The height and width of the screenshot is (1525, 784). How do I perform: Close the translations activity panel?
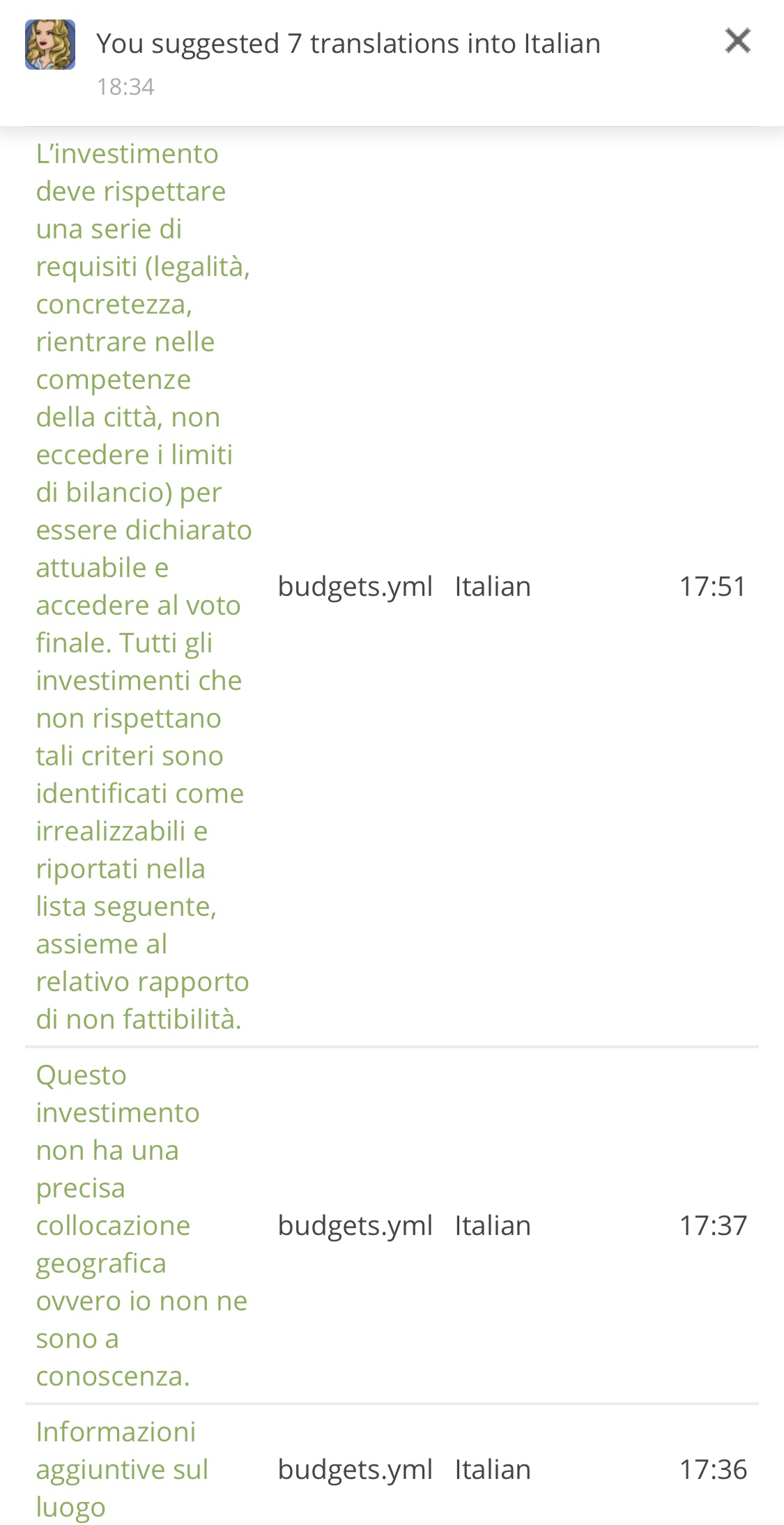click(x=737, y=41)
